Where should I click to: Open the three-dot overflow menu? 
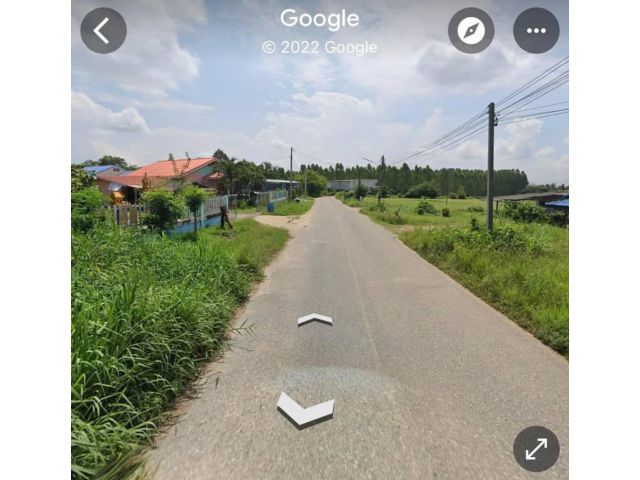tap(536, 31)
